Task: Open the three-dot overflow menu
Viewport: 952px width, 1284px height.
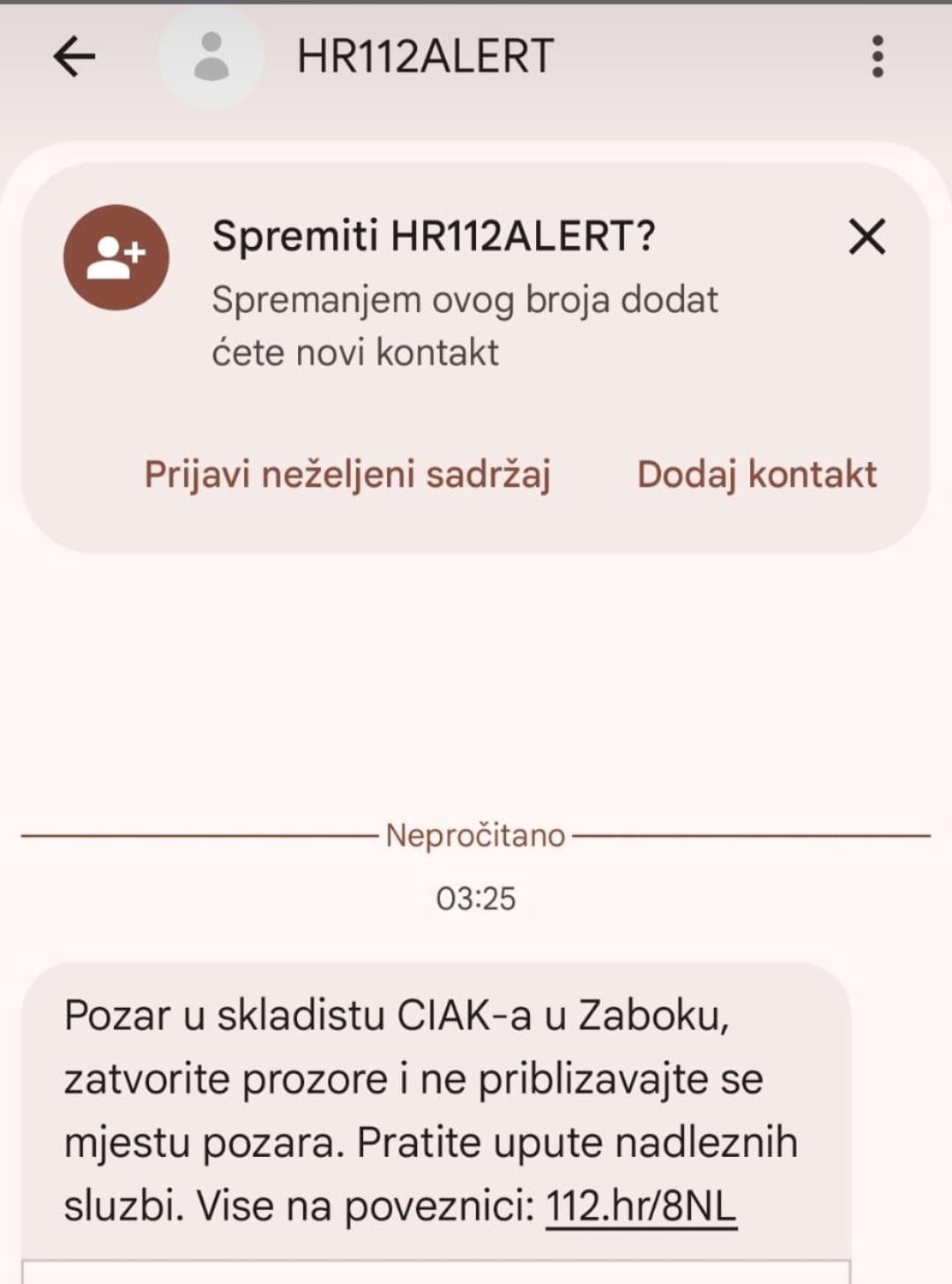Action: 876,57
